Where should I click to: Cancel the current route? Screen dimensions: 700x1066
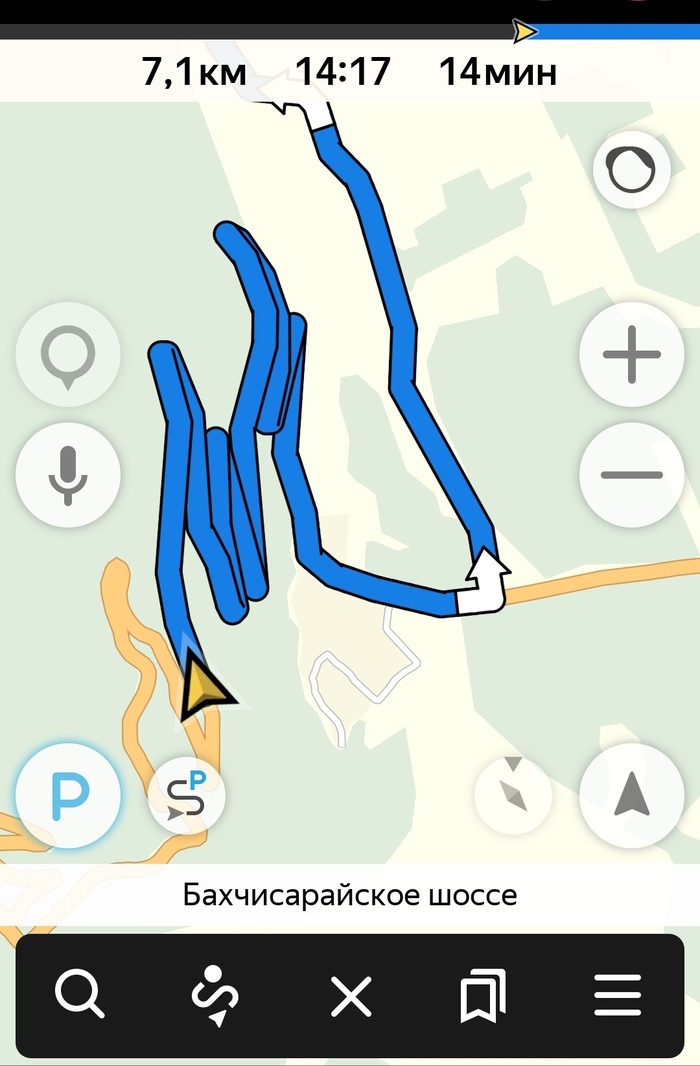[351, 996]
